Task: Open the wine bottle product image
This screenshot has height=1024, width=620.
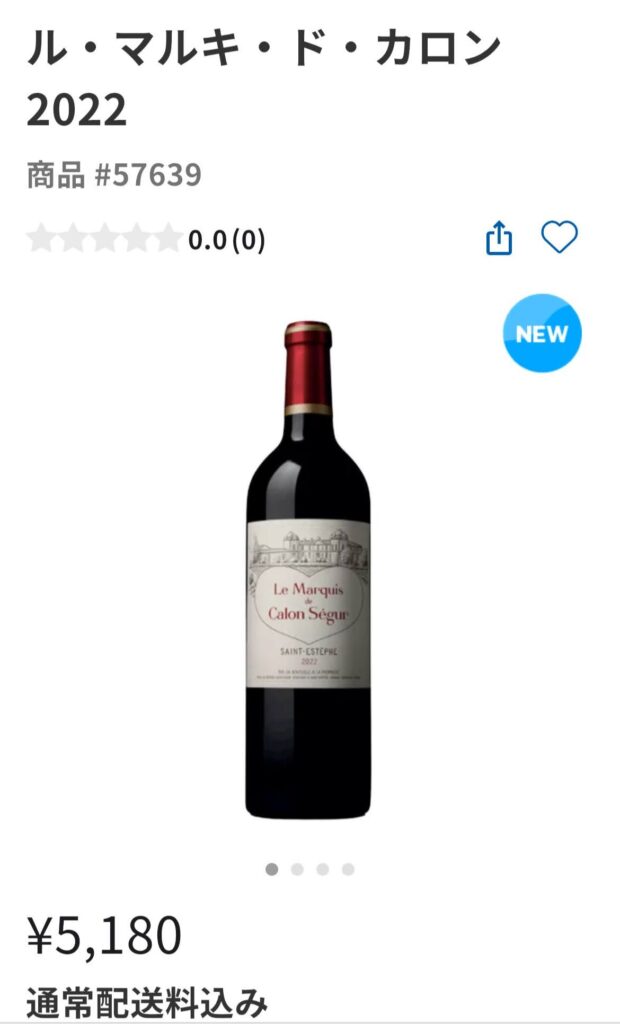Action: point(308,568)
